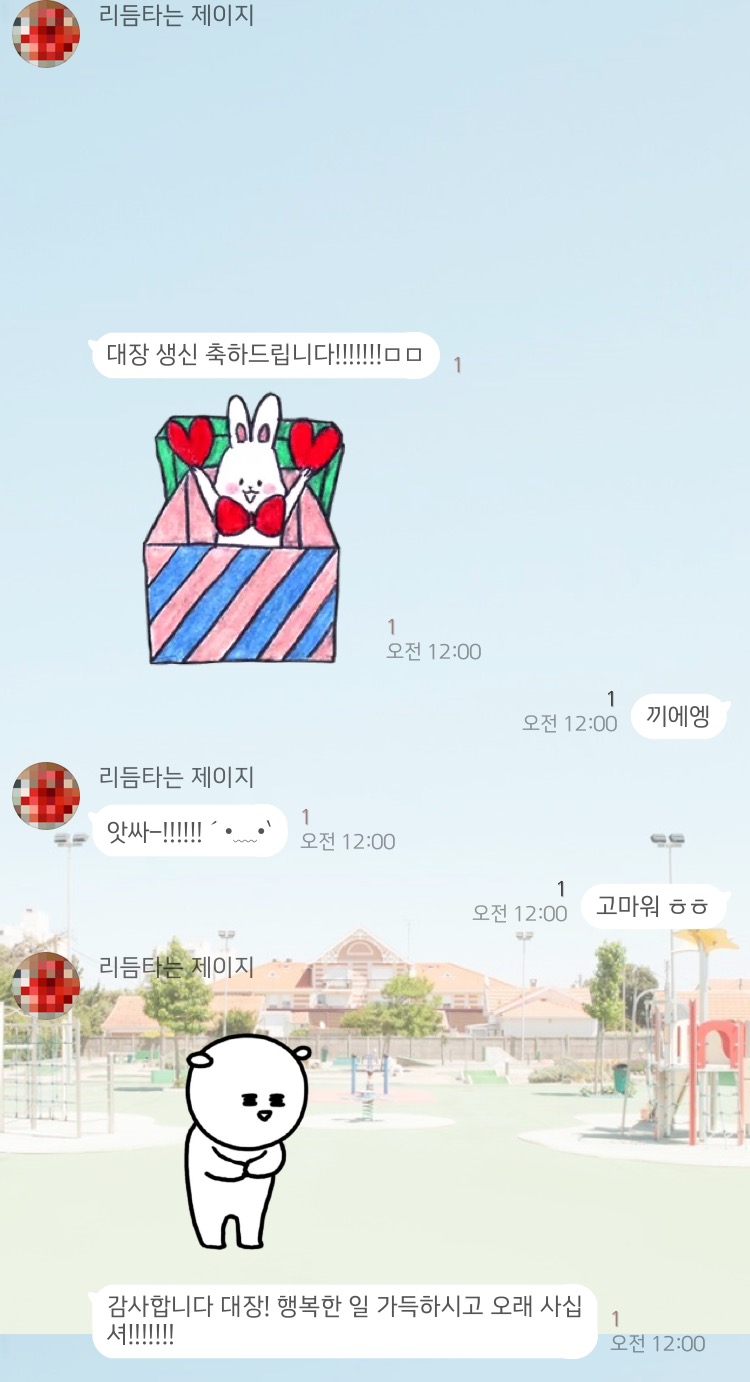
Task: Open the sender's profile picture above the bowing bear sticker
Action: (x=46, y=985)
